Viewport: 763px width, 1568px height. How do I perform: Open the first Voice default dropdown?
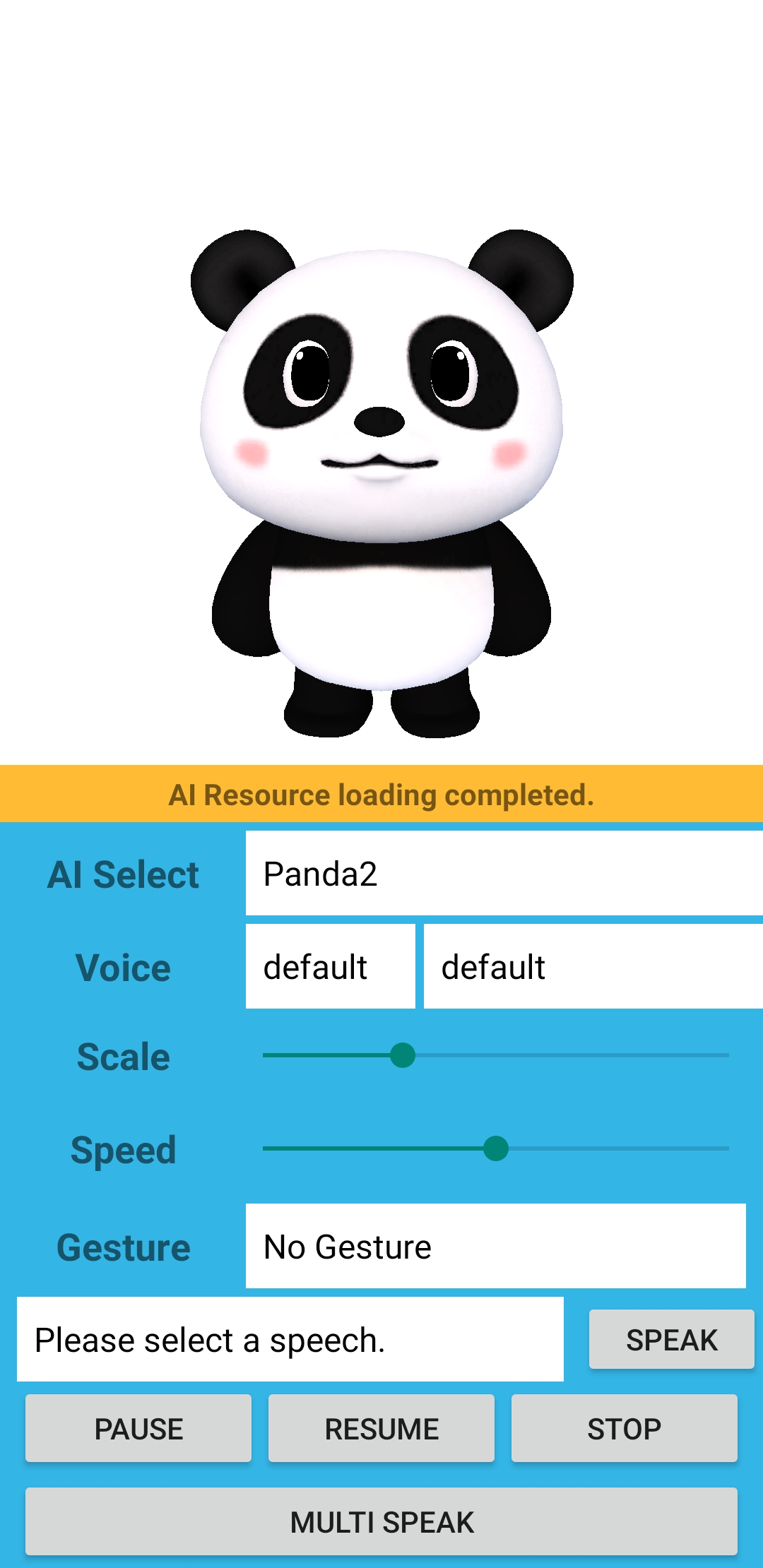pyautogui.click(x=331, y=966)
